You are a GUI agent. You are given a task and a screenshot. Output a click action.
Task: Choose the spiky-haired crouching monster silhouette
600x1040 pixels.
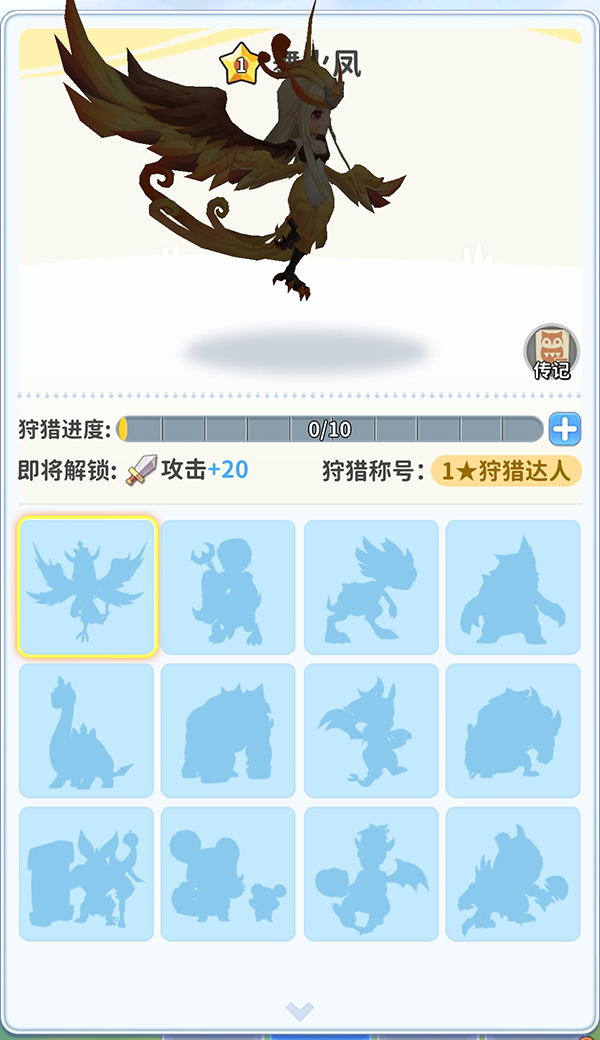[x=371, y=587]
